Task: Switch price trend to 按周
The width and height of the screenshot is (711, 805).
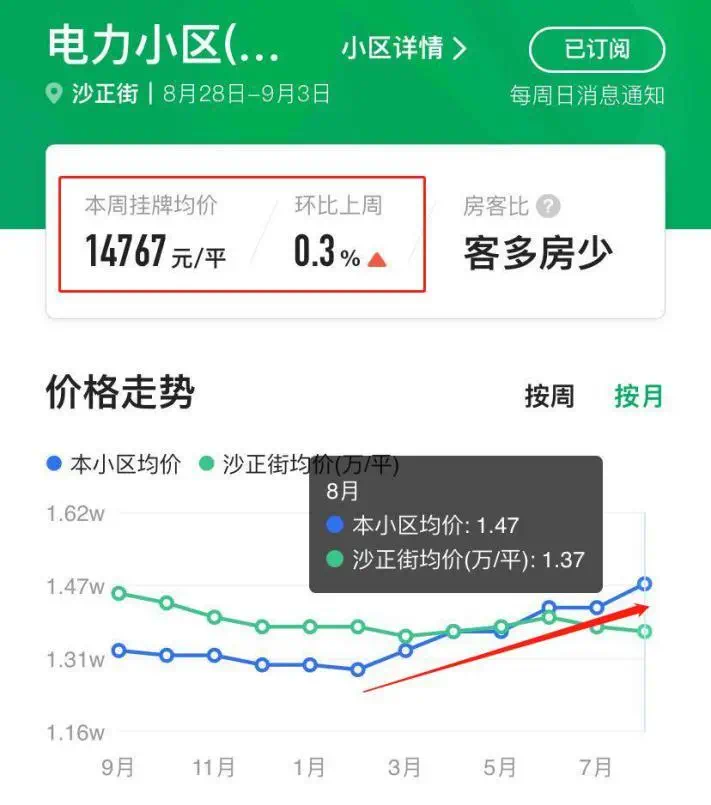Action: [549, 396]
